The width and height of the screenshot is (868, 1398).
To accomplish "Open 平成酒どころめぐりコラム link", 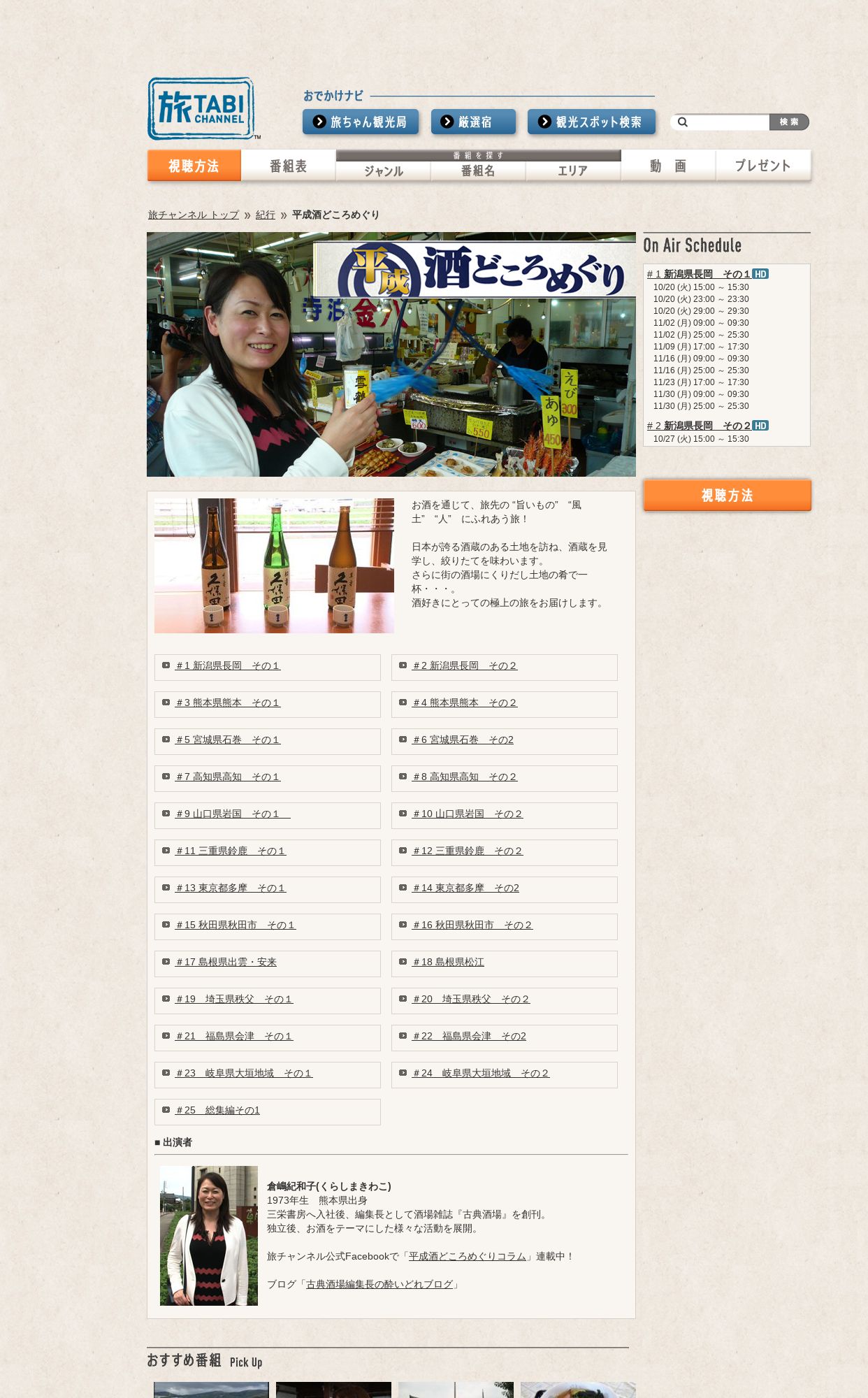I will point(467,1257).
